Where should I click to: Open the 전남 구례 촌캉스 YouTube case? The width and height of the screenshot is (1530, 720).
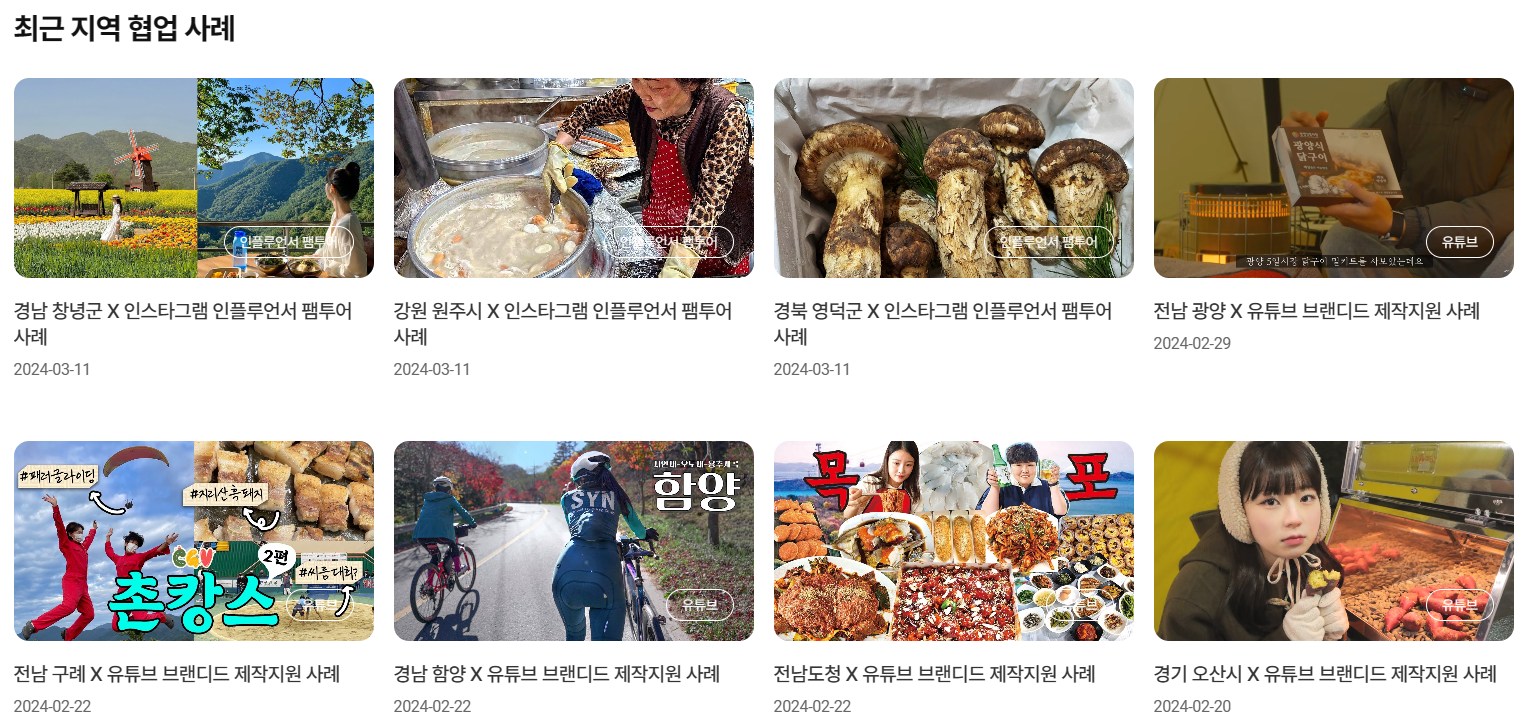coord(193,540)
